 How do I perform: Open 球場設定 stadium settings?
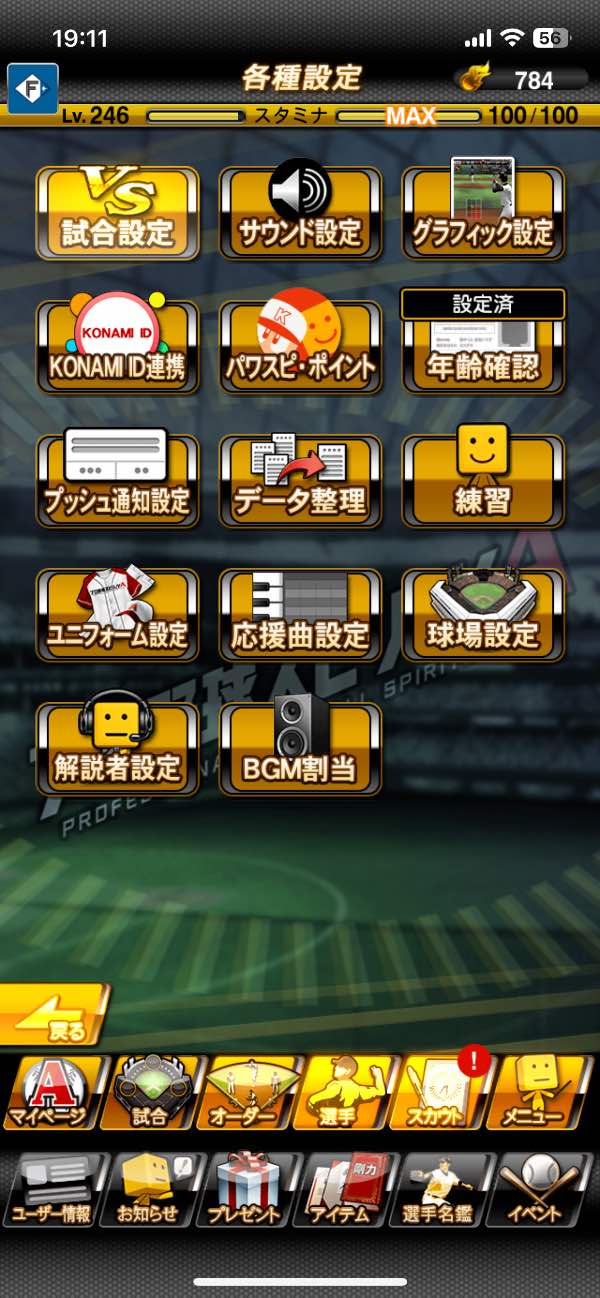click(483, 614)
